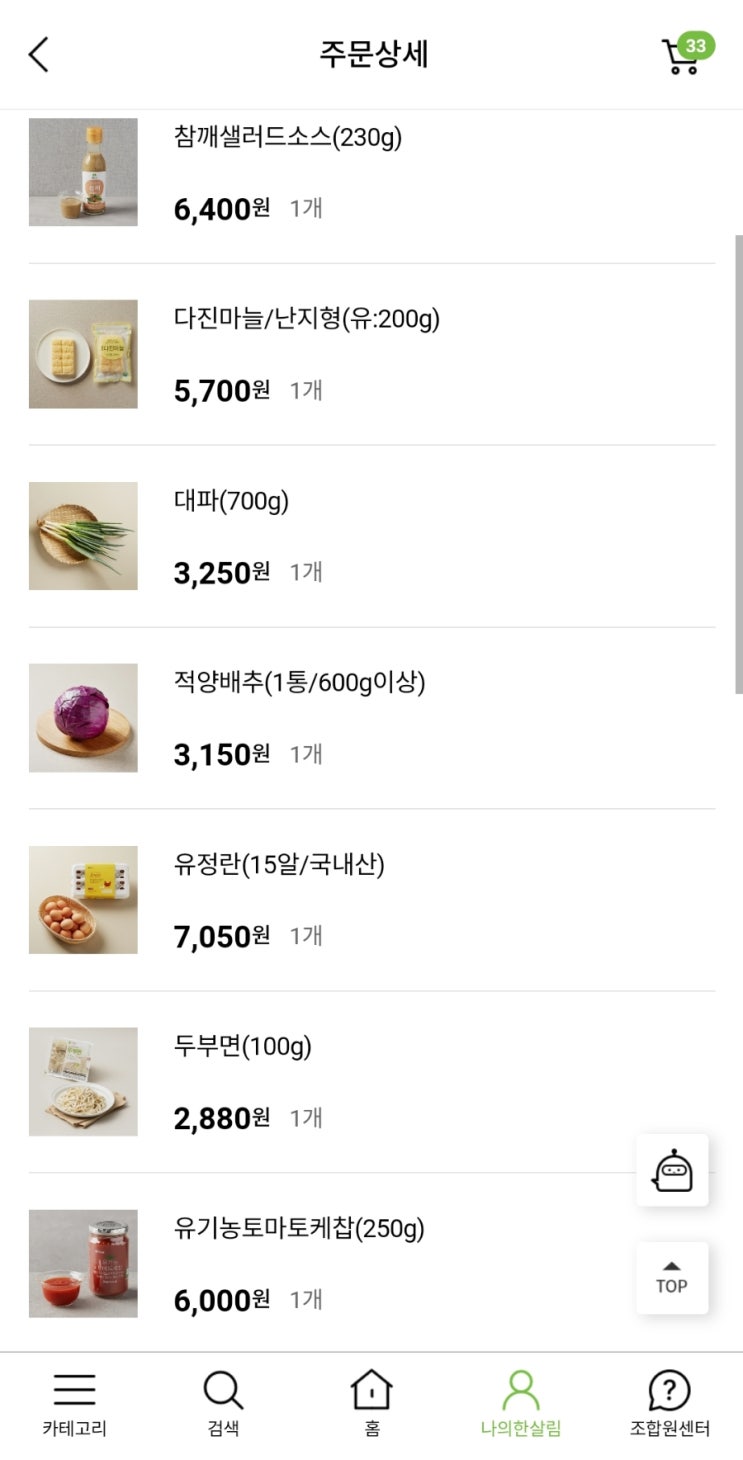View the 다진마늘/난지형(유:200g) product
743x1460 pixels.
click(x=306, y=319)
